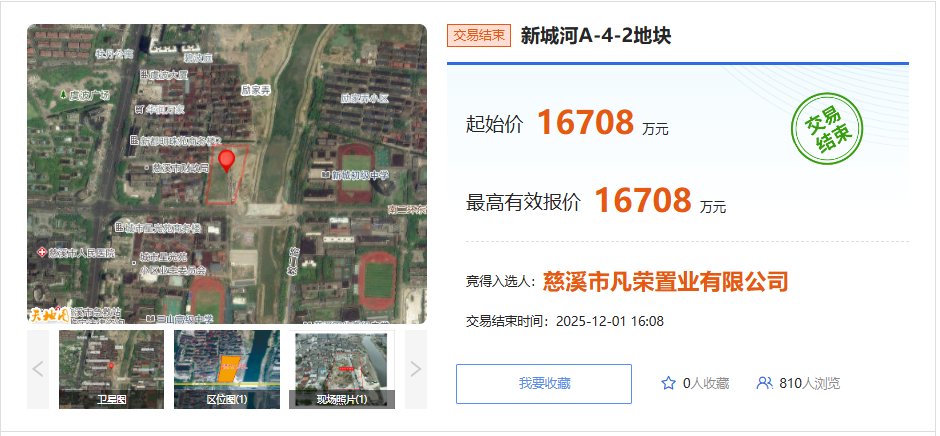
Task: Show the previous thumbnails with the left arrow
Action: pos(38,369)
